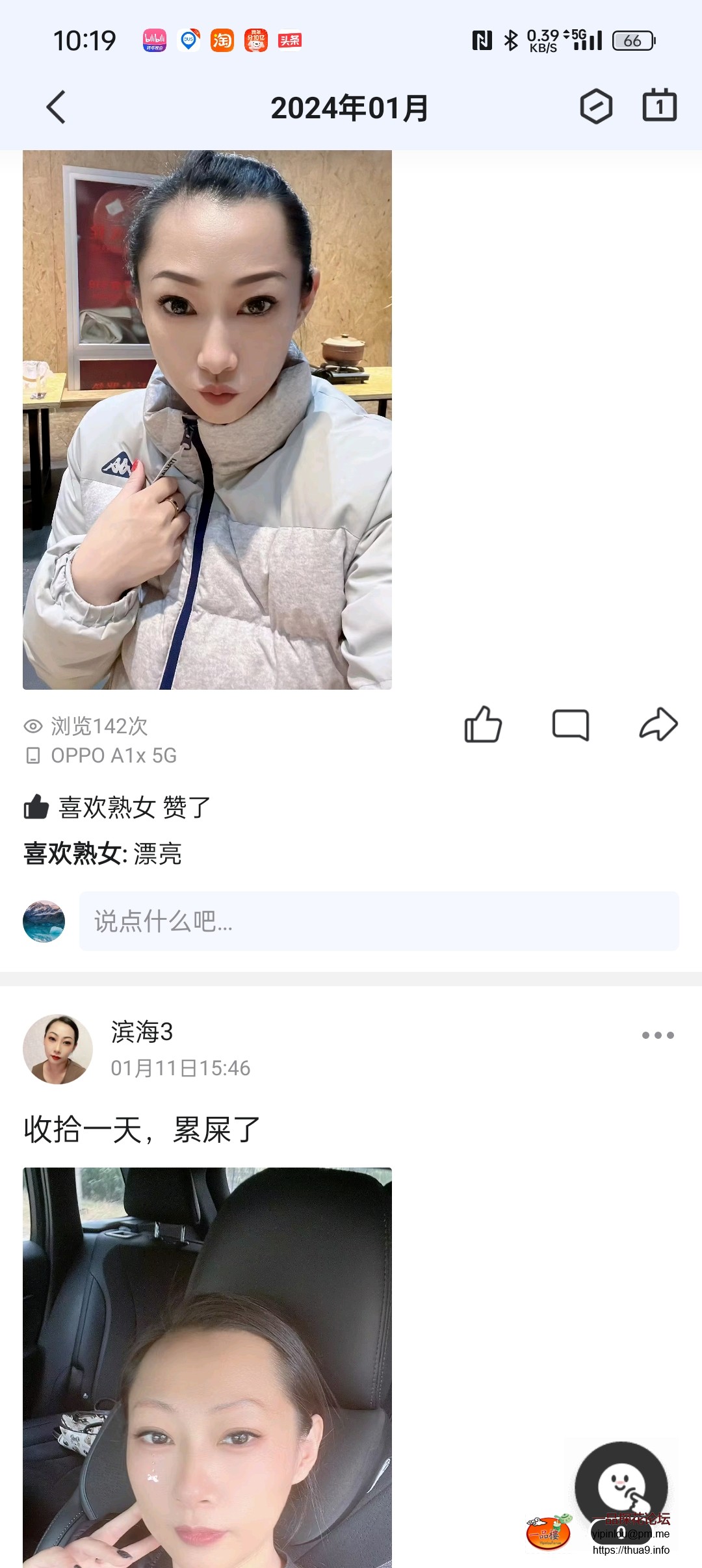Share the post with 142 views

[x=658, y=724]
